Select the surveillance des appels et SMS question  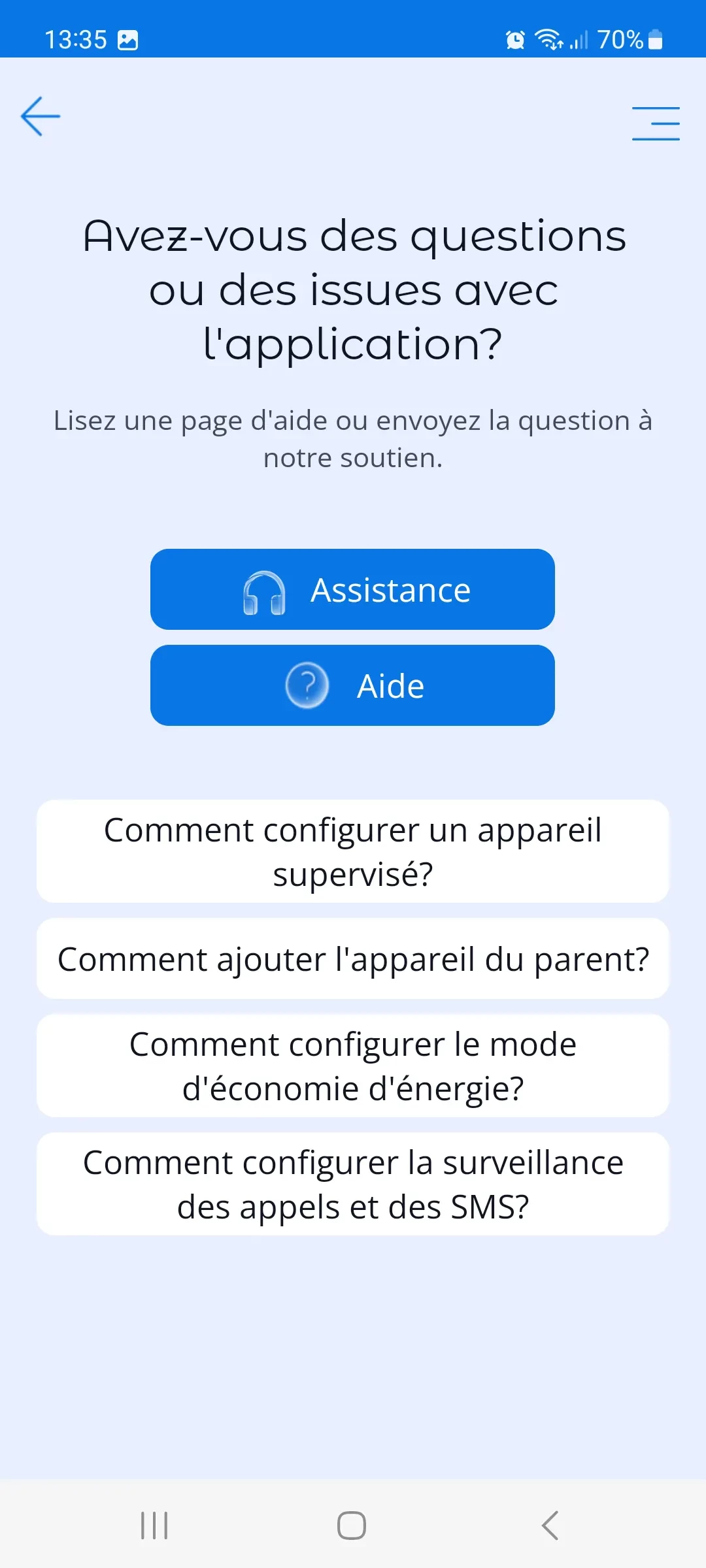353,1184
